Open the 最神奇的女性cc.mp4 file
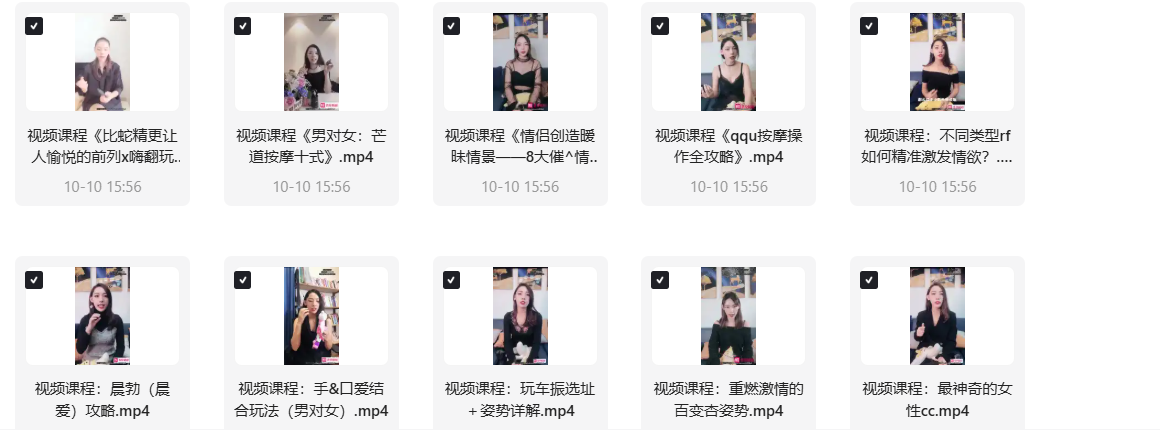This screenshot has height=438, width=1160. point(937,316)
